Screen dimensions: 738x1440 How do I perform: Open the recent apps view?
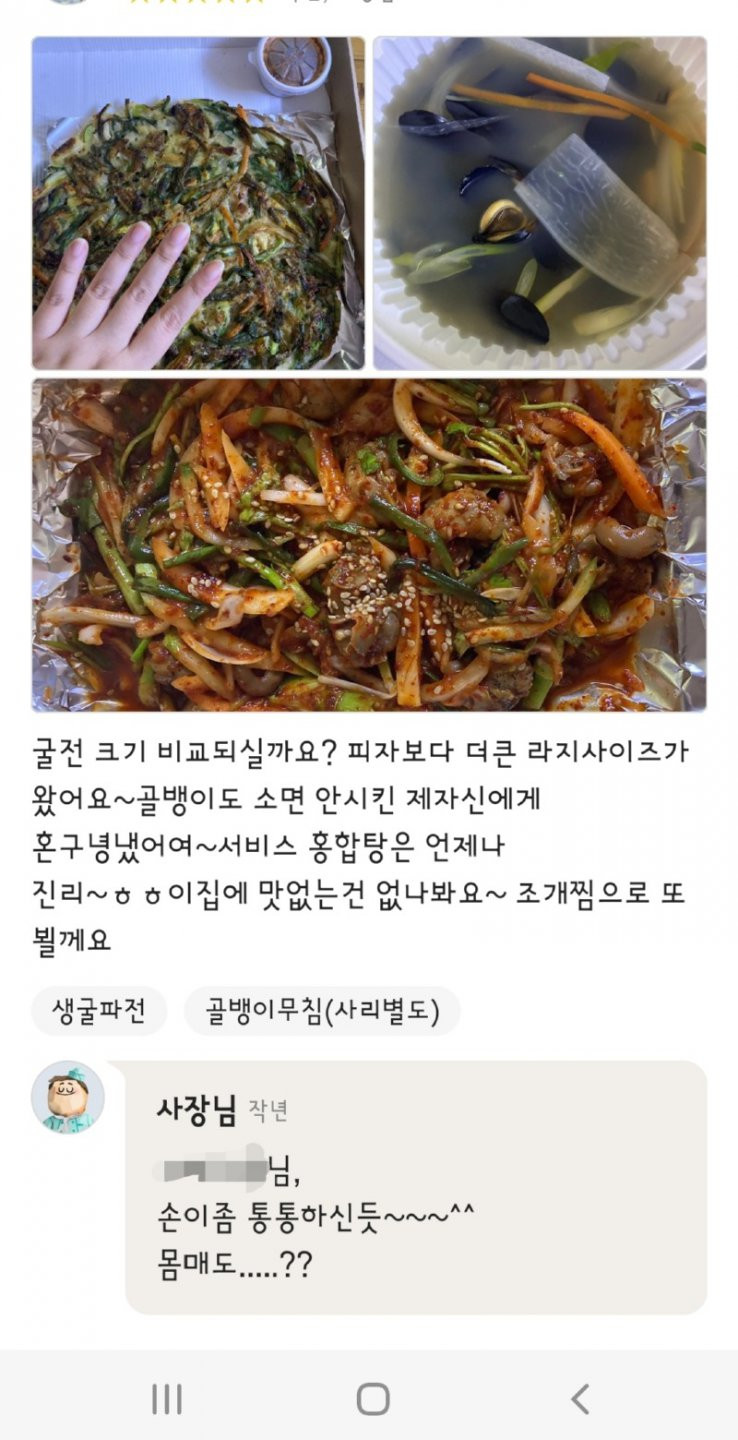coord(166,1399)
